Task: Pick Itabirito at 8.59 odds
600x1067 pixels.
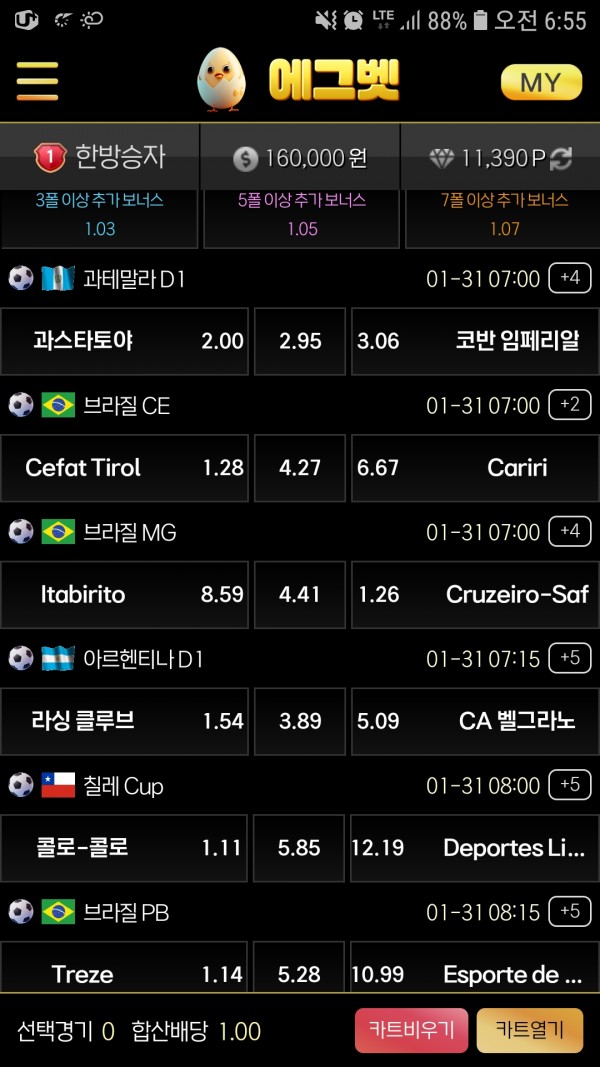Action: coord(124,595)
